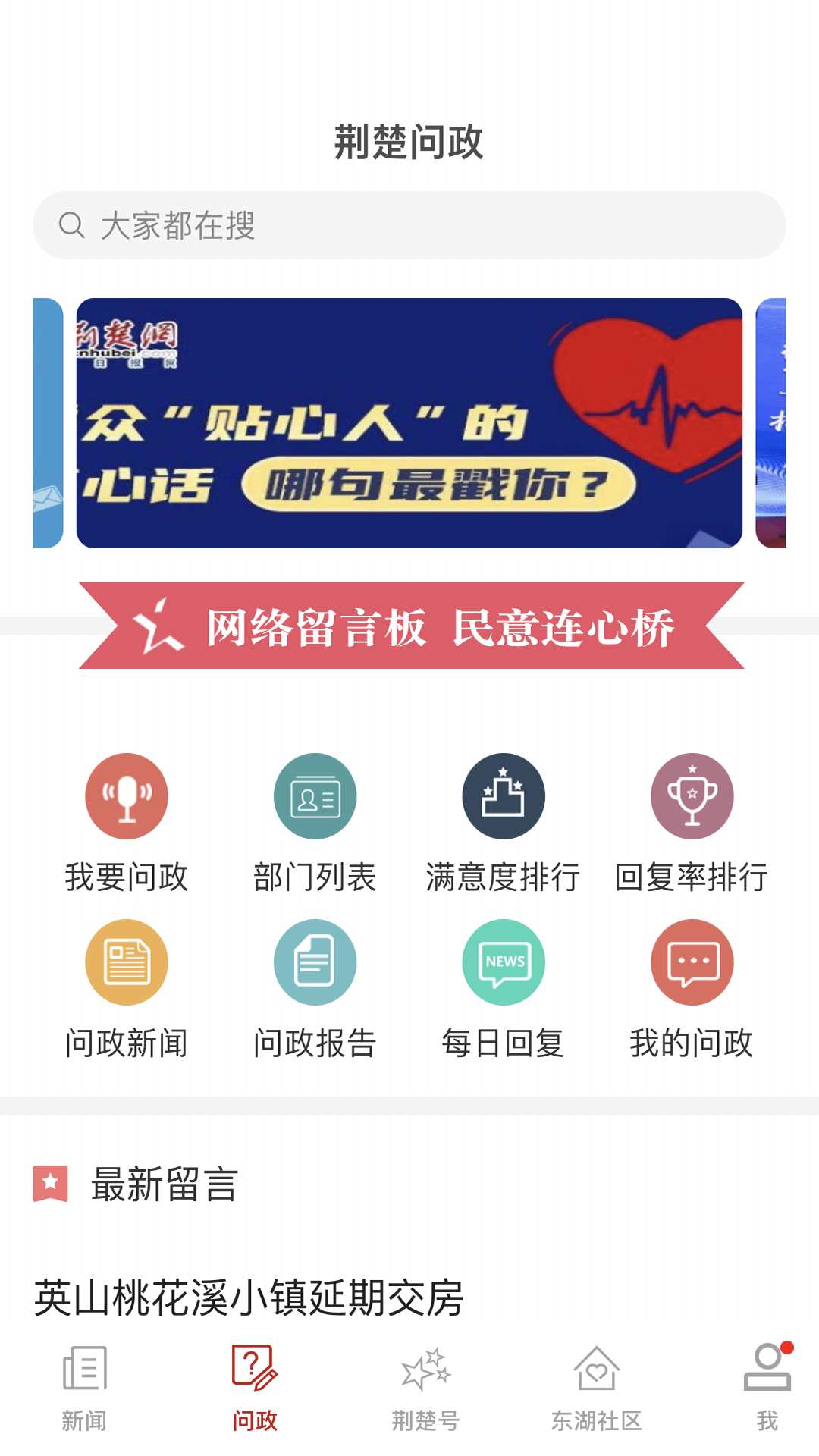Open 我要问政 microphone icon
Screen dimensions: 819x1456
point(126,796)
